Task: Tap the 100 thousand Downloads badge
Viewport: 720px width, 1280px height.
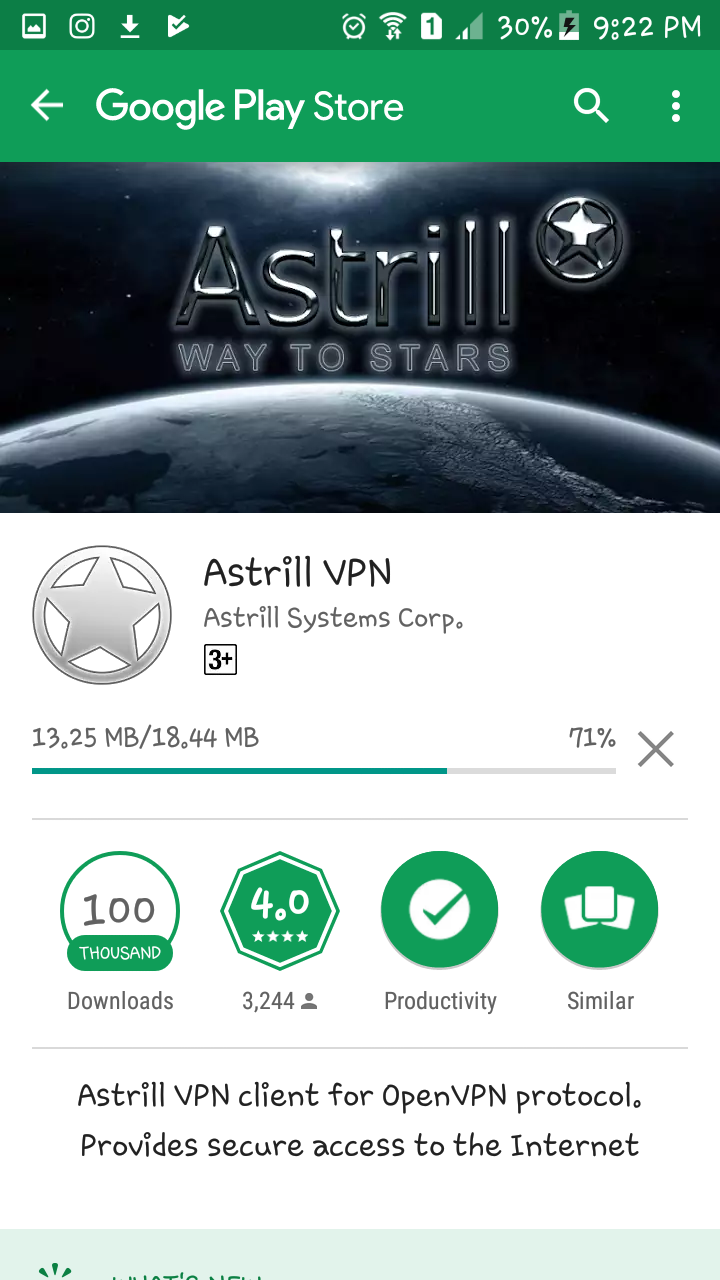Action: 120,911
